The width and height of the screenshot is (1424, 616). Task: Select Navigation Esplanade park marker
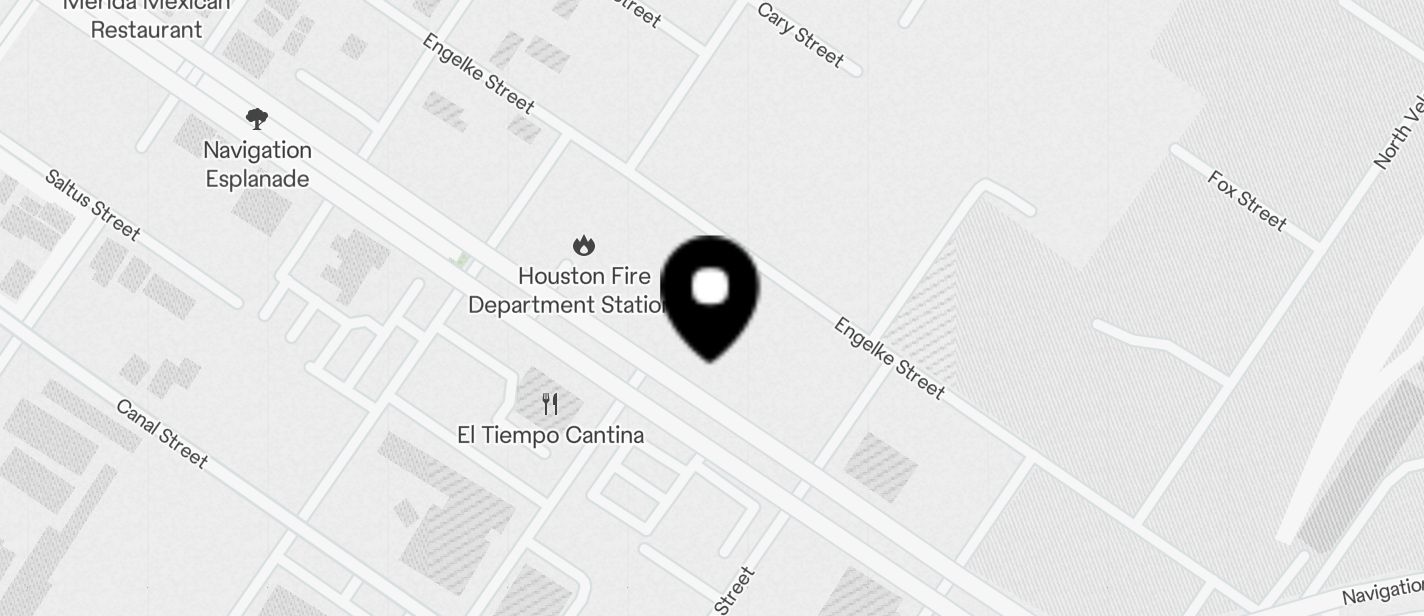[x=257, y=120]
